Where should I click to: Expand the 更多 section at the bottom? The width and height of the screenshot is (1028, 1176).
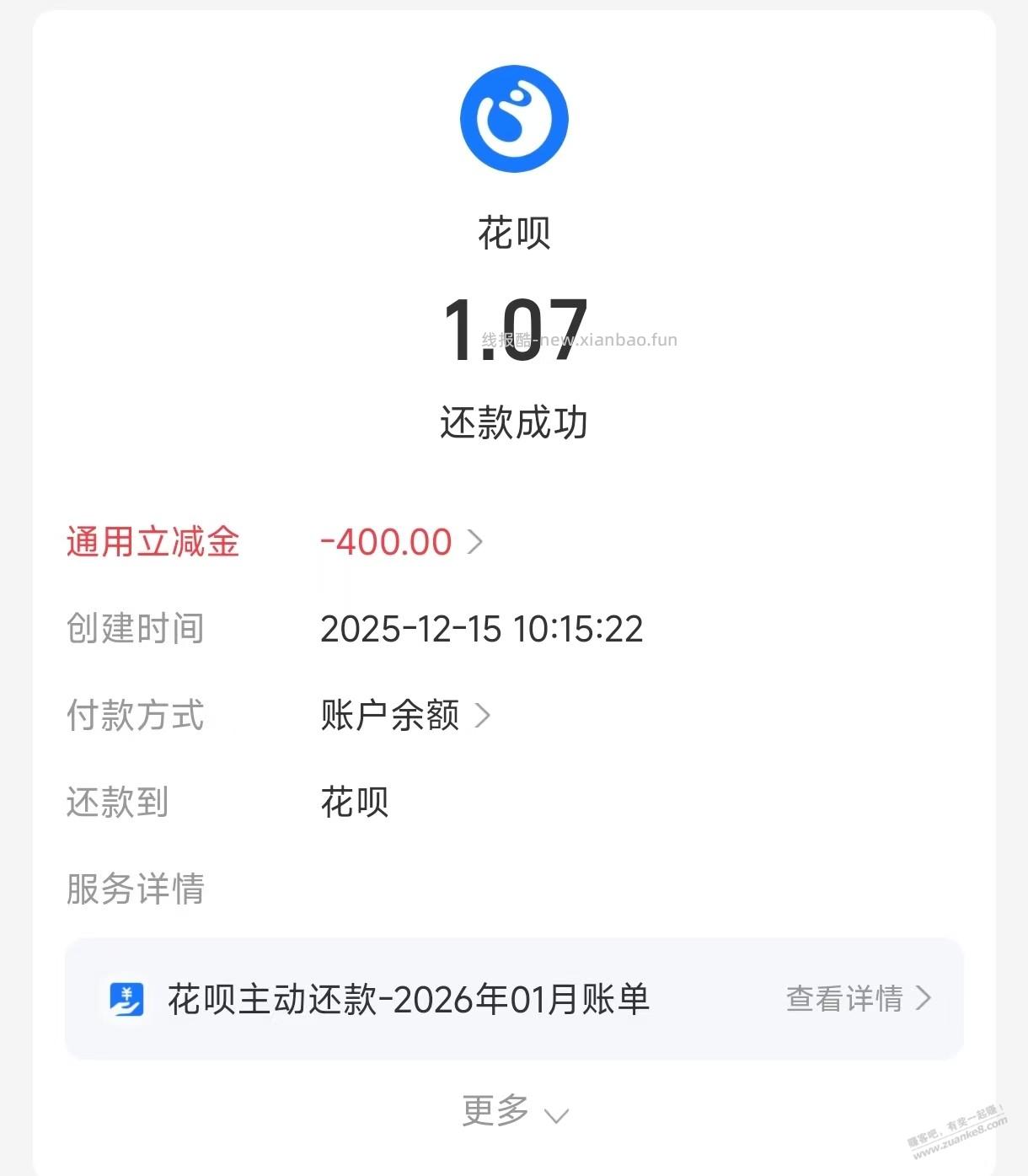pyautogui.click(x=514, y=1111)
